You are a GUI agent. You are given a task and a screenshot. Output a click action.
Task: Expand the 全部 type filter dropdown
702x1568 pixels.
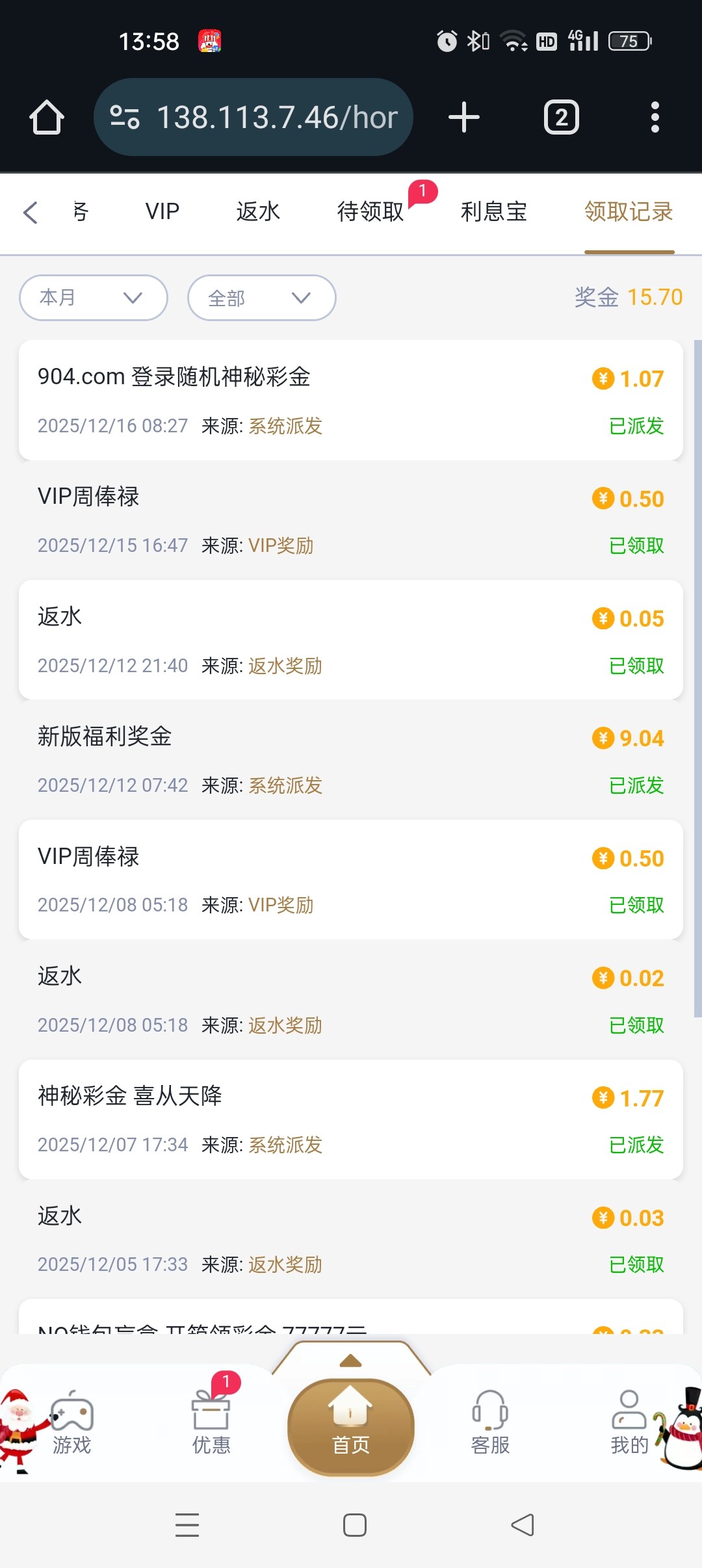click(261, 298)
